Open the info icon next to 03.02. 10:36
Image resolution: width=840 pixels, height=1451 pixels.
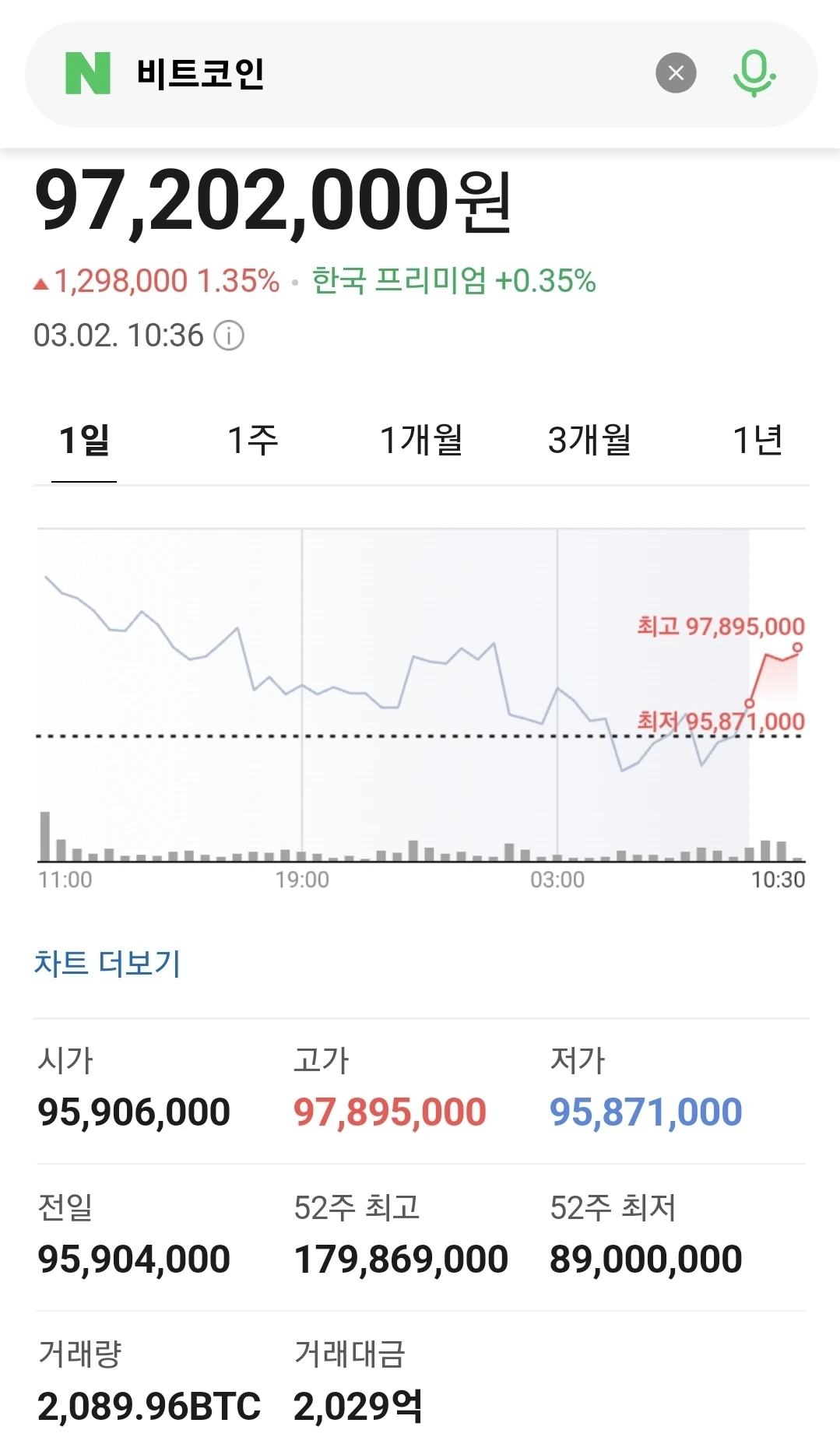pyautogui.click(x=229, y=336)
